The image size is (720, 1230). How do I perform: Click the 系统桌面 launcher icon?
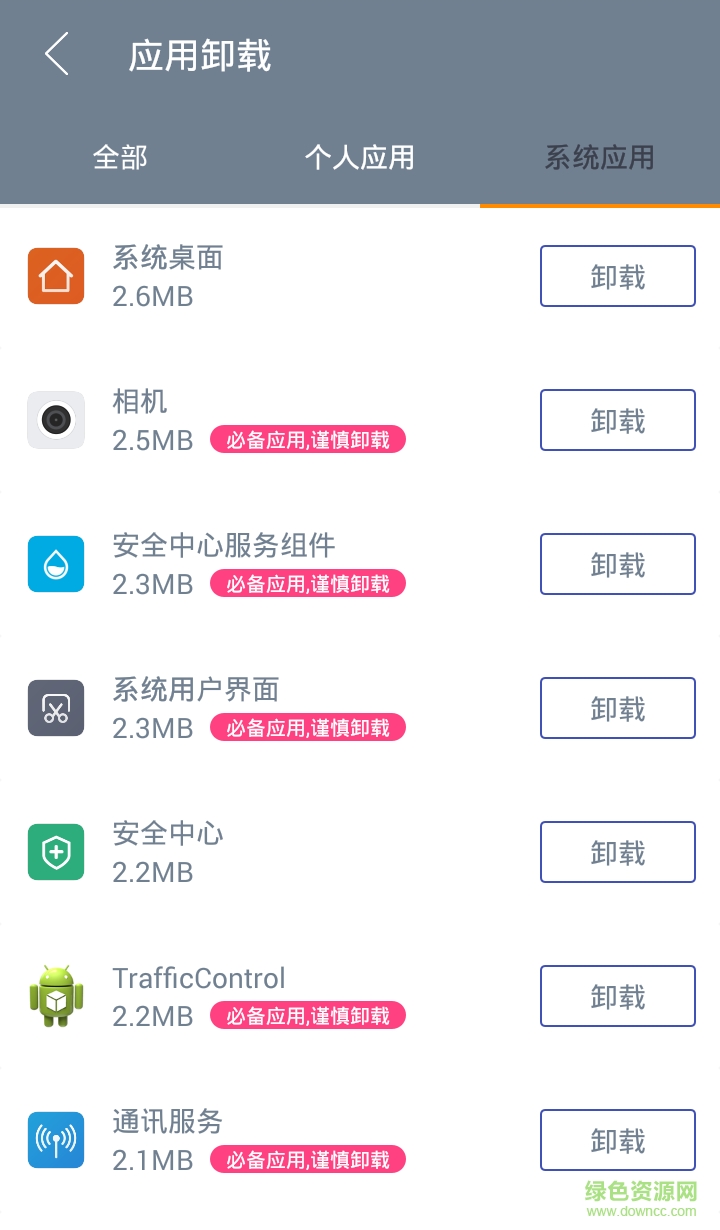(x=55, y=276)
